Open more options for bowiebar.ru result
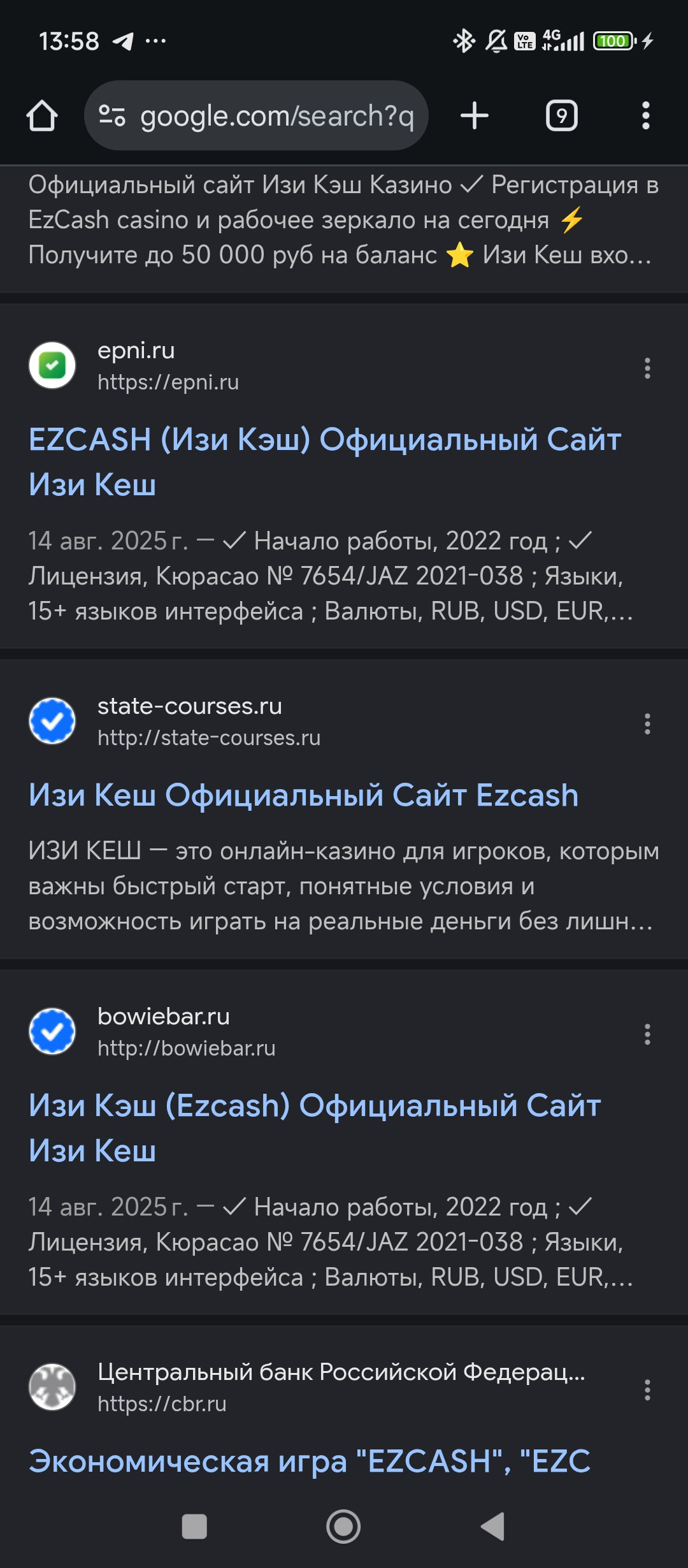 (x=647, y=1034)
